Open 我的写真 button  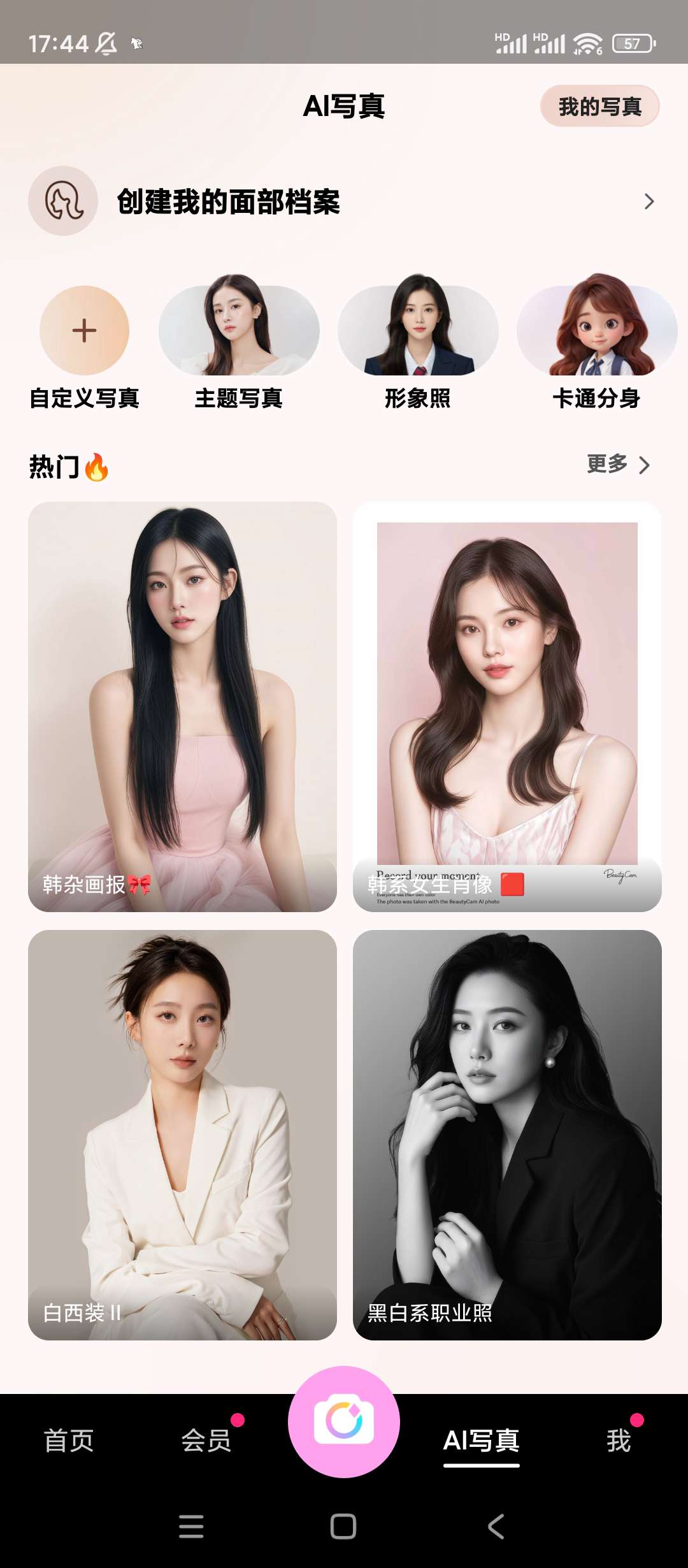[599, 106]
